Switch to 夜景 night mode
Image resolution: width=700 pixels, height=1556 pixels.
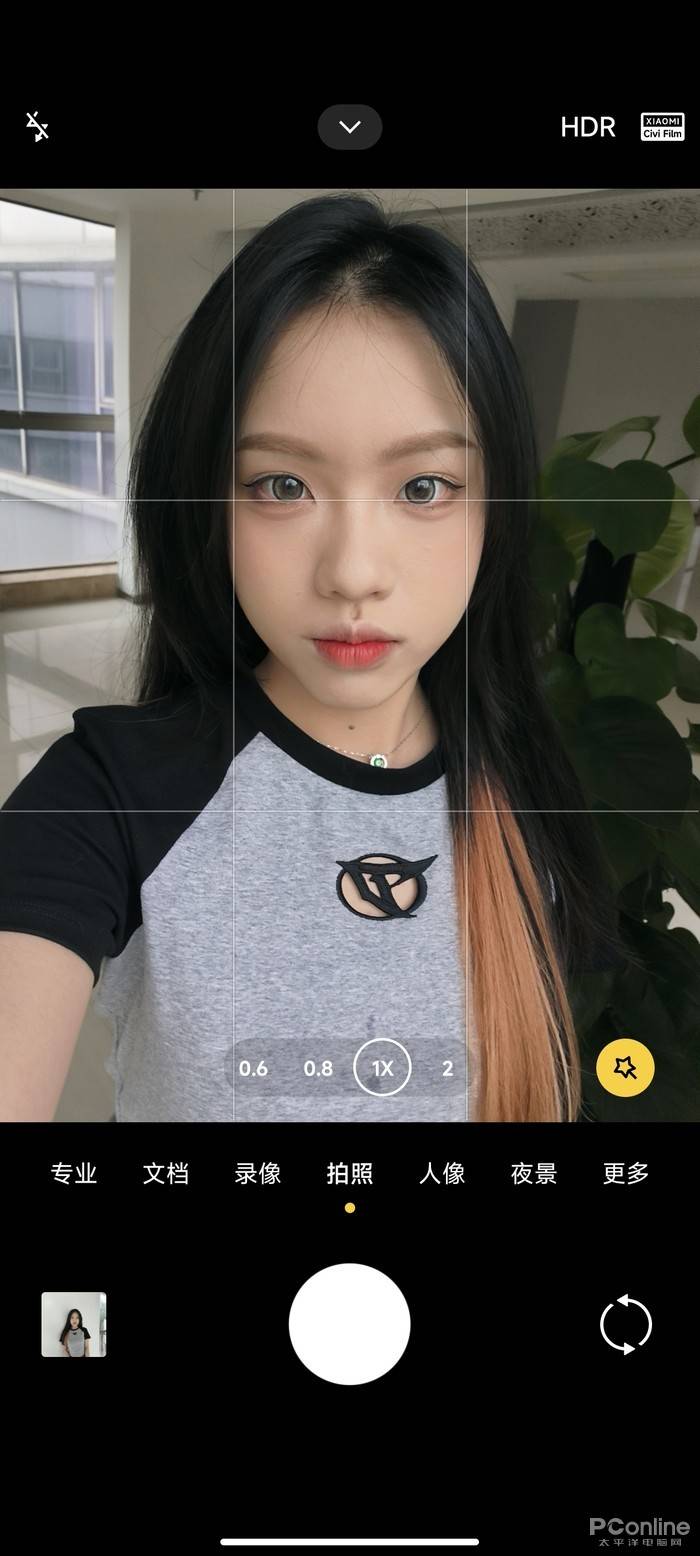click(x=534, y=1173)
